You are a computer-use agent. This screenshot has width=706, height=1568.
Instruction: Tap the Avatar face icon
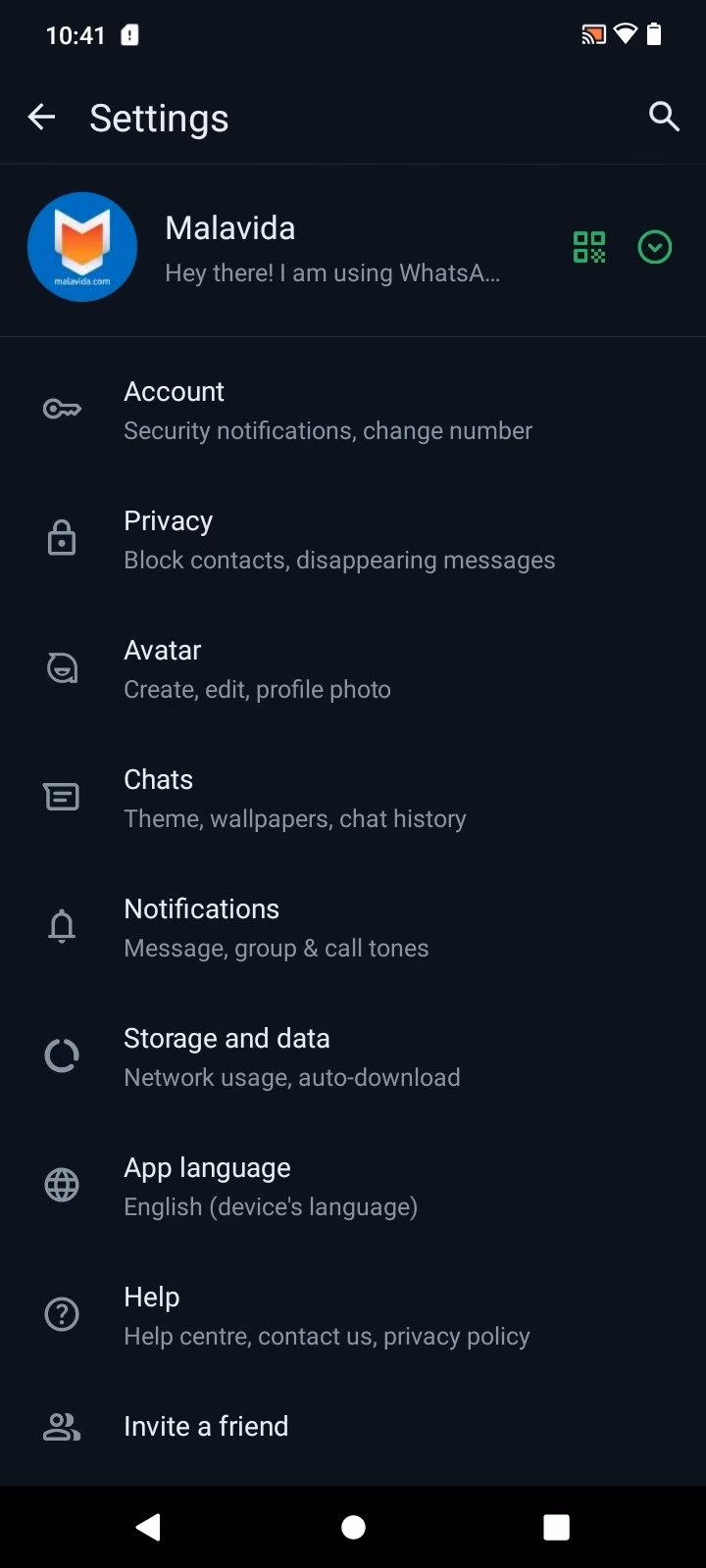(x=61, y=667)
